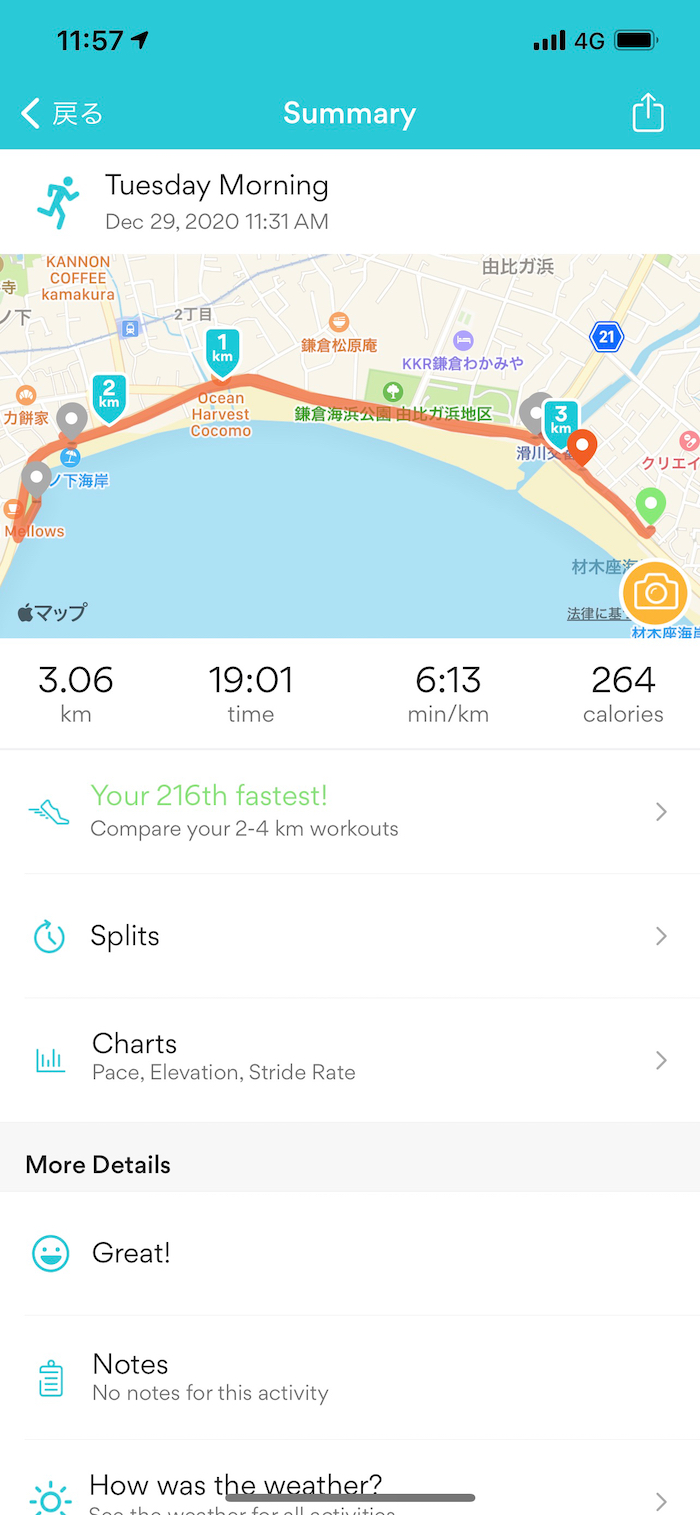Add a photo with the camera button

[x=655, y=594]
